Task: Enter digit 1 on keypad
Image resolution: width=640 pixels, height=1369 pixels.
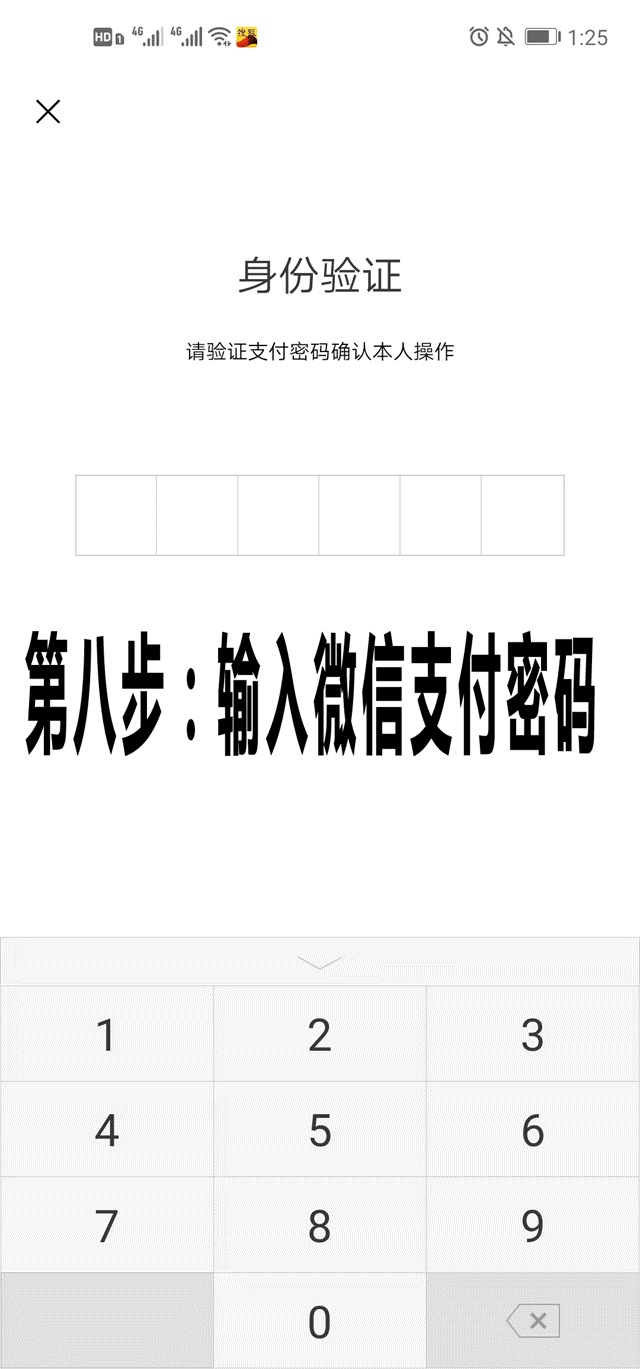Action: (x=106, y=1034)
